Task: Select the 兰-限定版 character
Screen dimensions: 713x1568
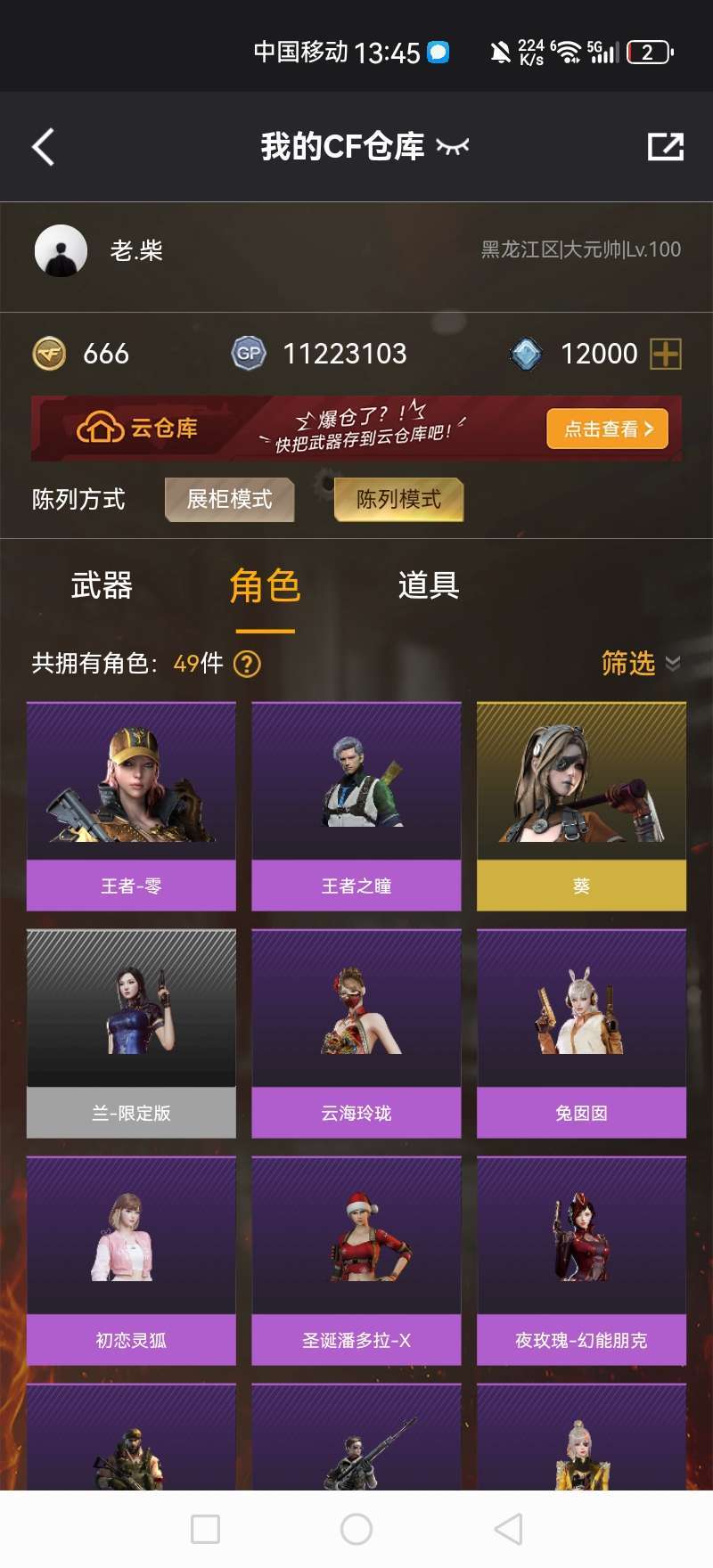Action: [x=131, y=1033]
